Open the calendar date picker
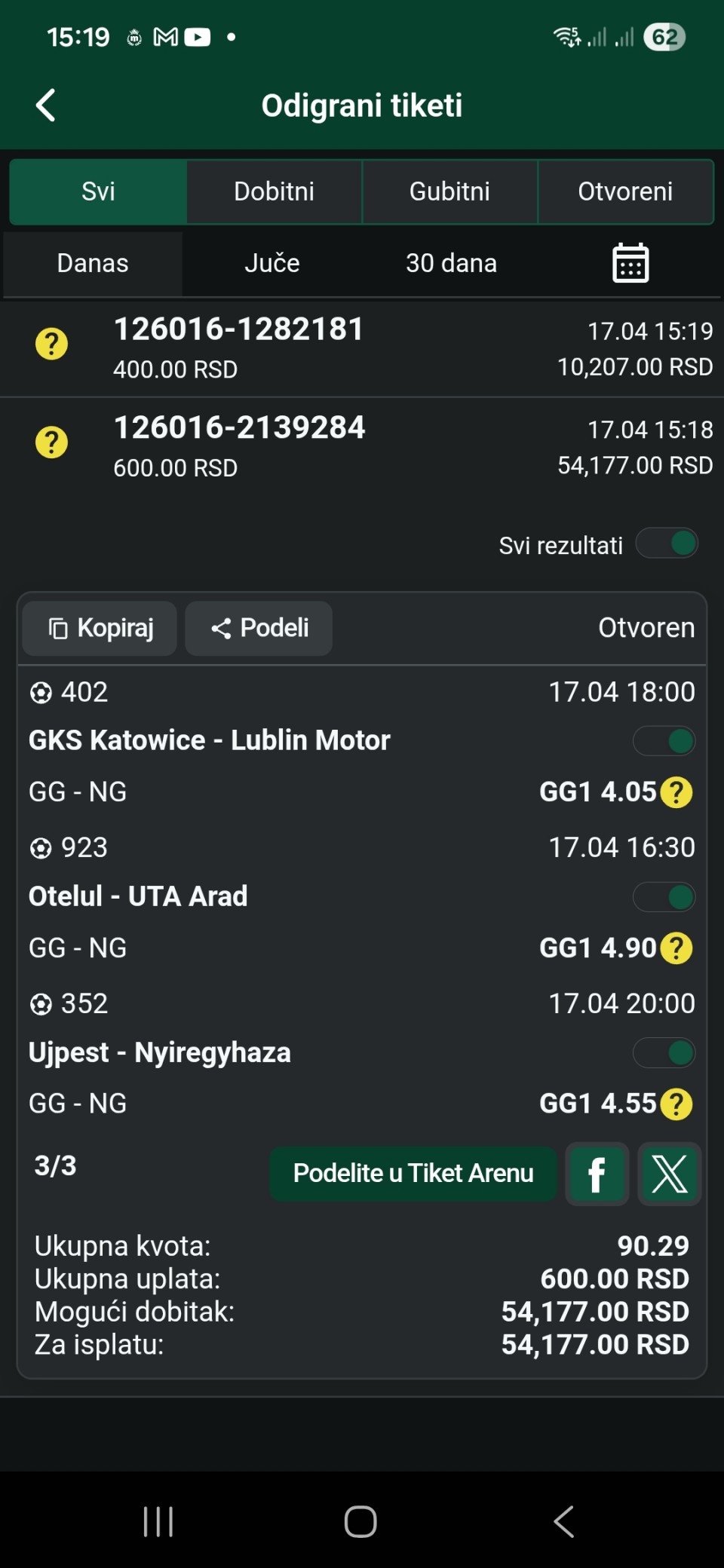724x1568 pixels. point(630,263)
